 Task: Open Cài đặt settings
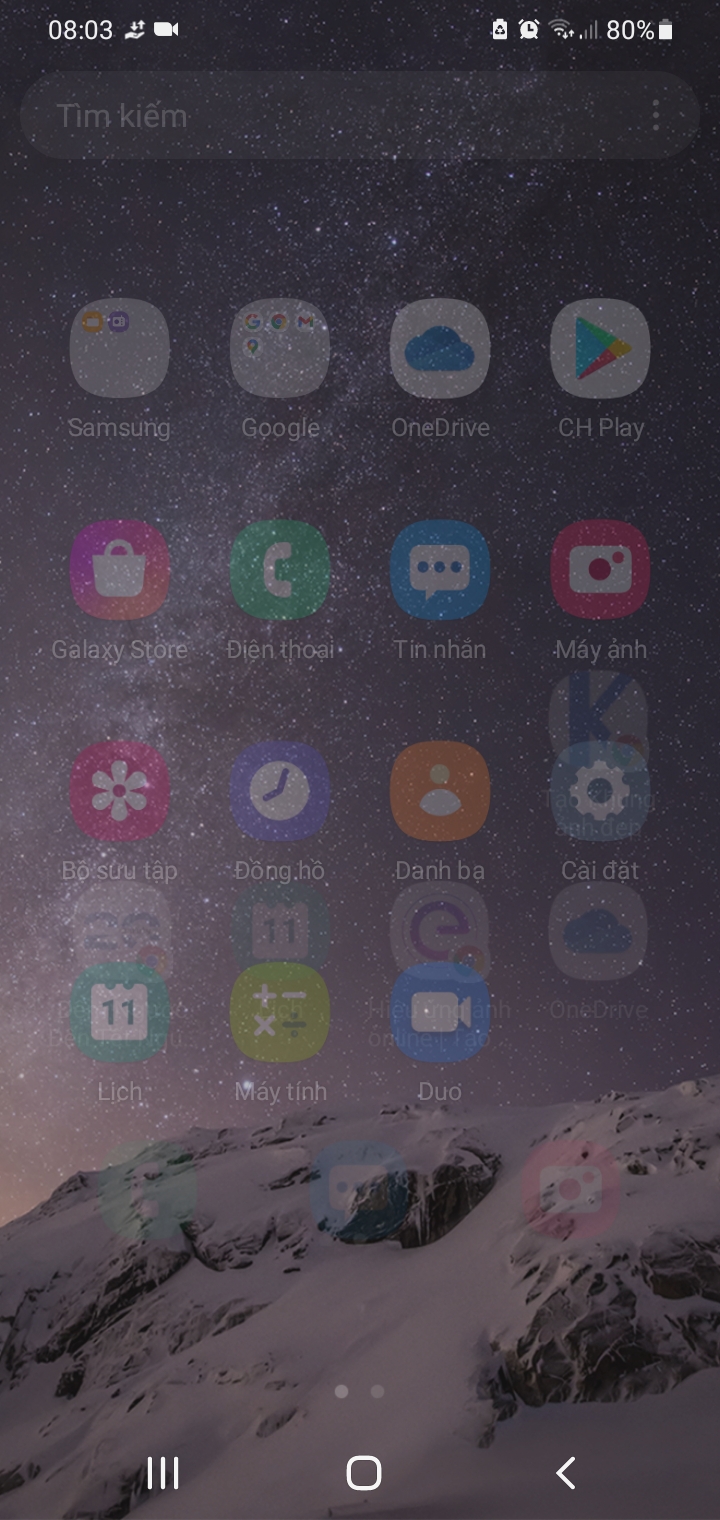point(600,791)
